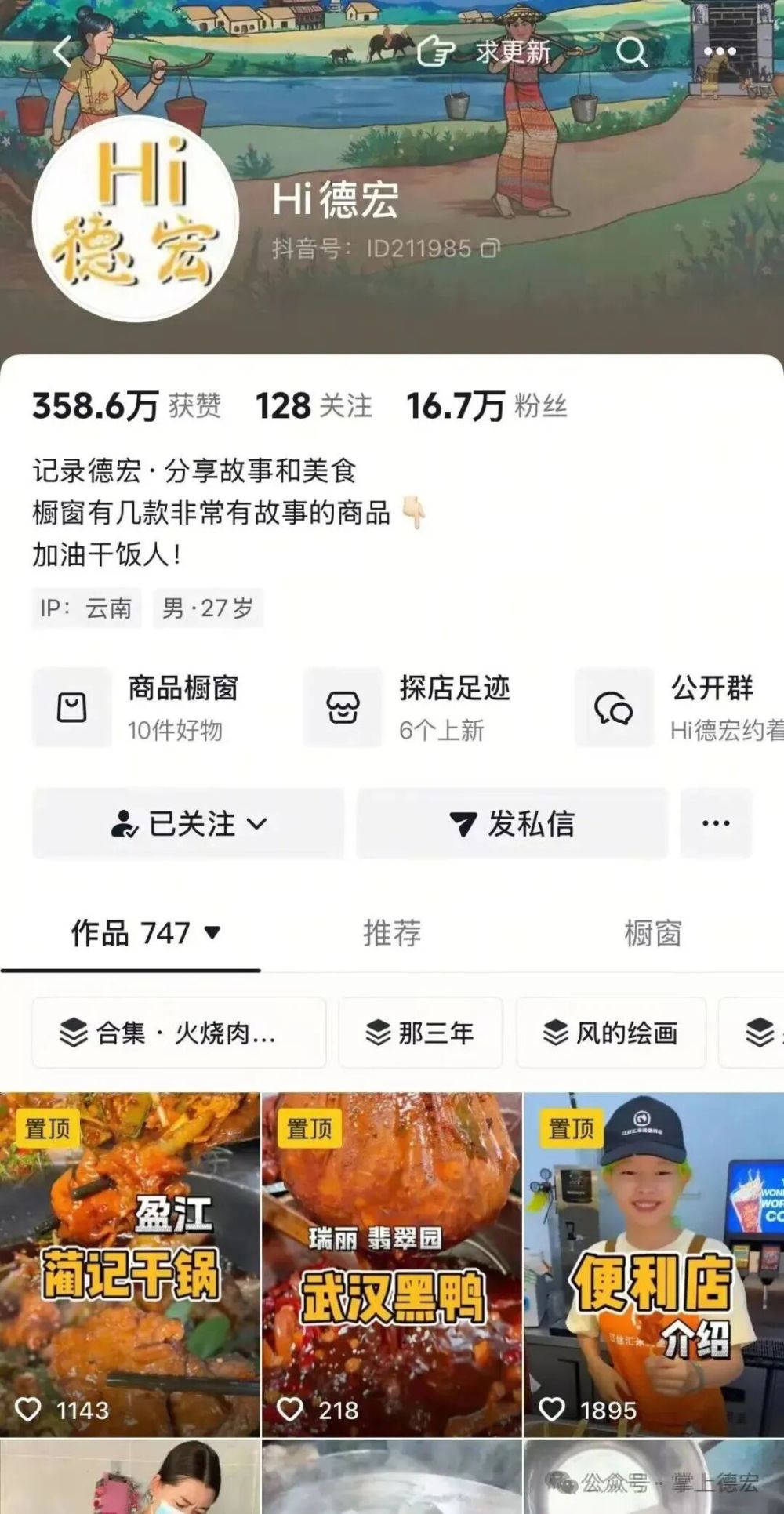Open search on Hi德宏's profile

(631, 52)
